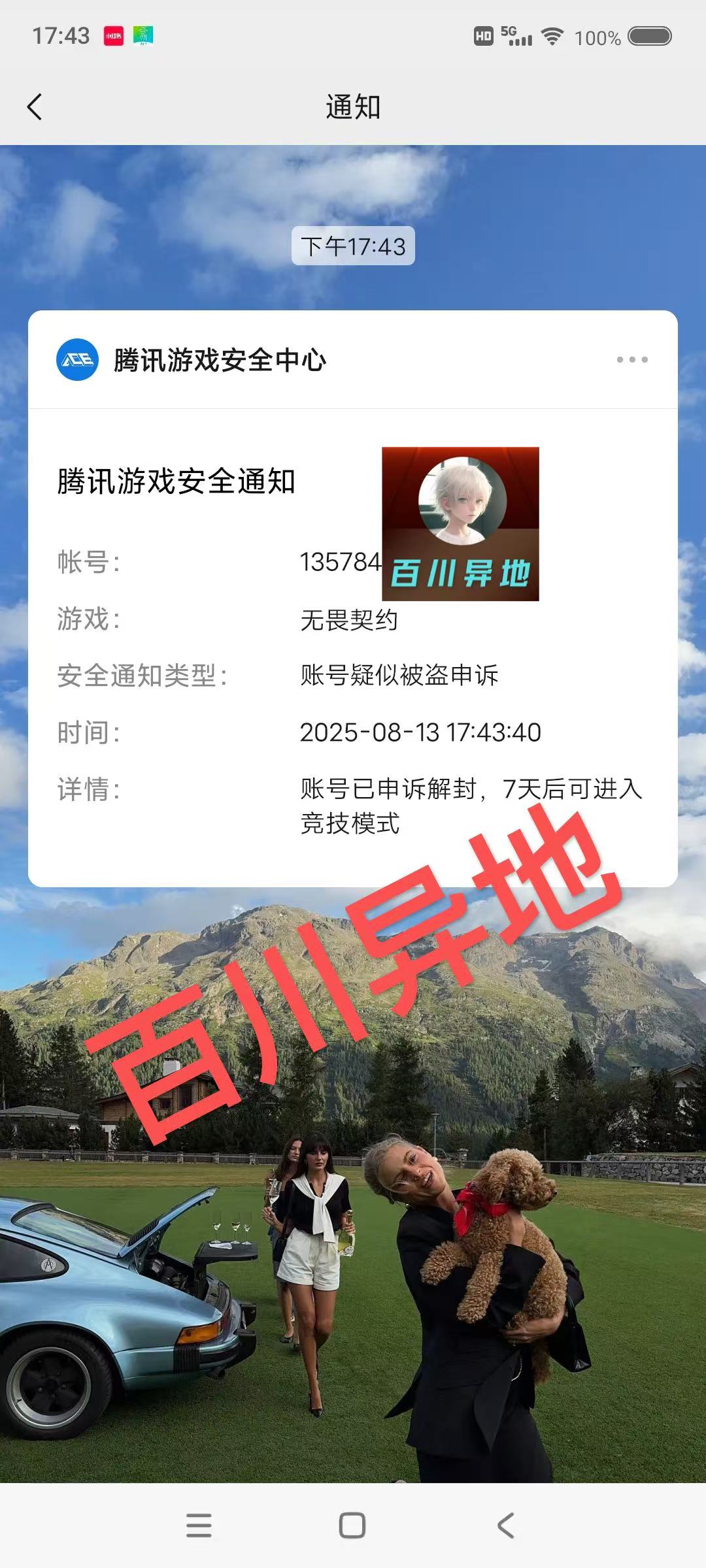This screenshot has width=706, height=1568.
Task: Go back from the 通知 page
Action: (x=35, y=107)
